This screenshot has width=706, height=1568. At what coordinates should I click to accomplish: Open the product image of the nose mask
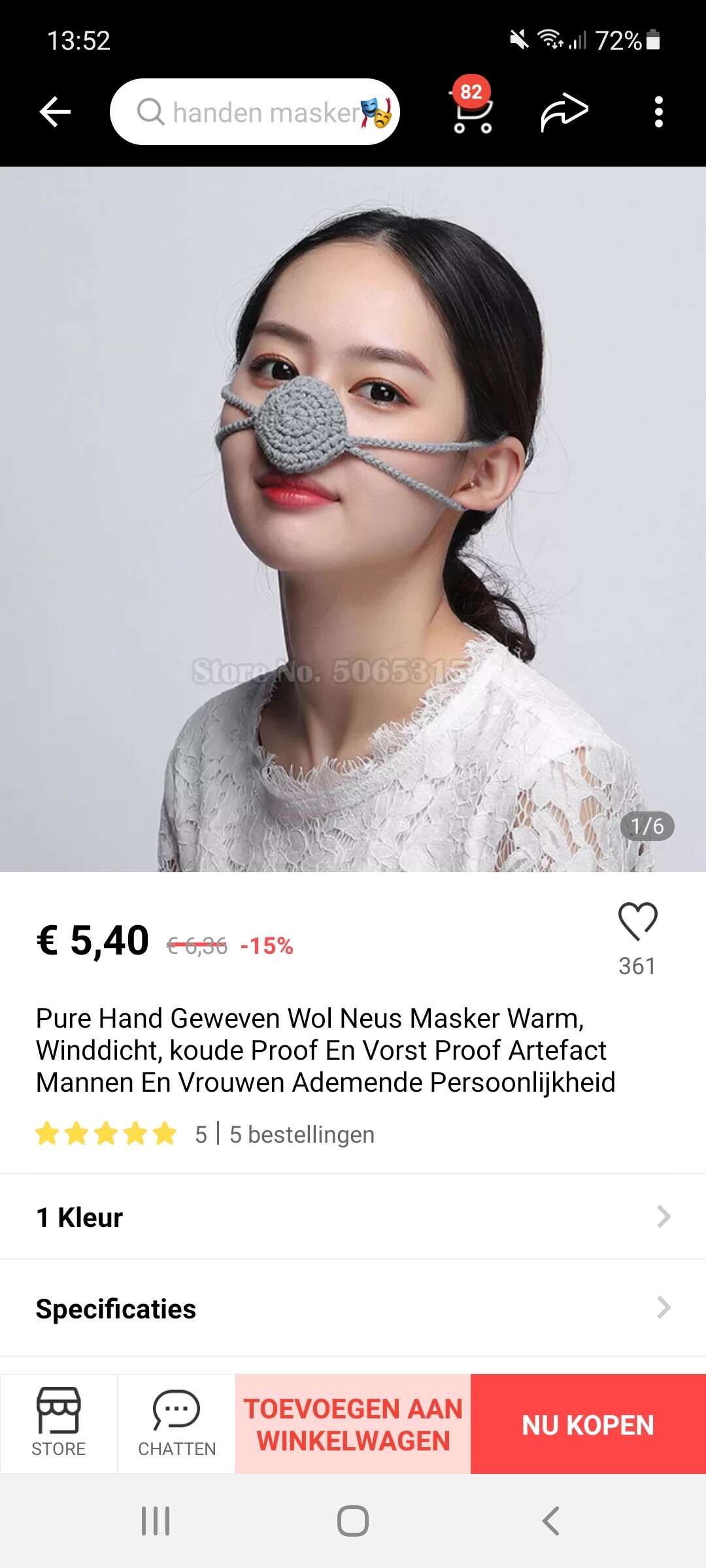[x=353, y=519]
